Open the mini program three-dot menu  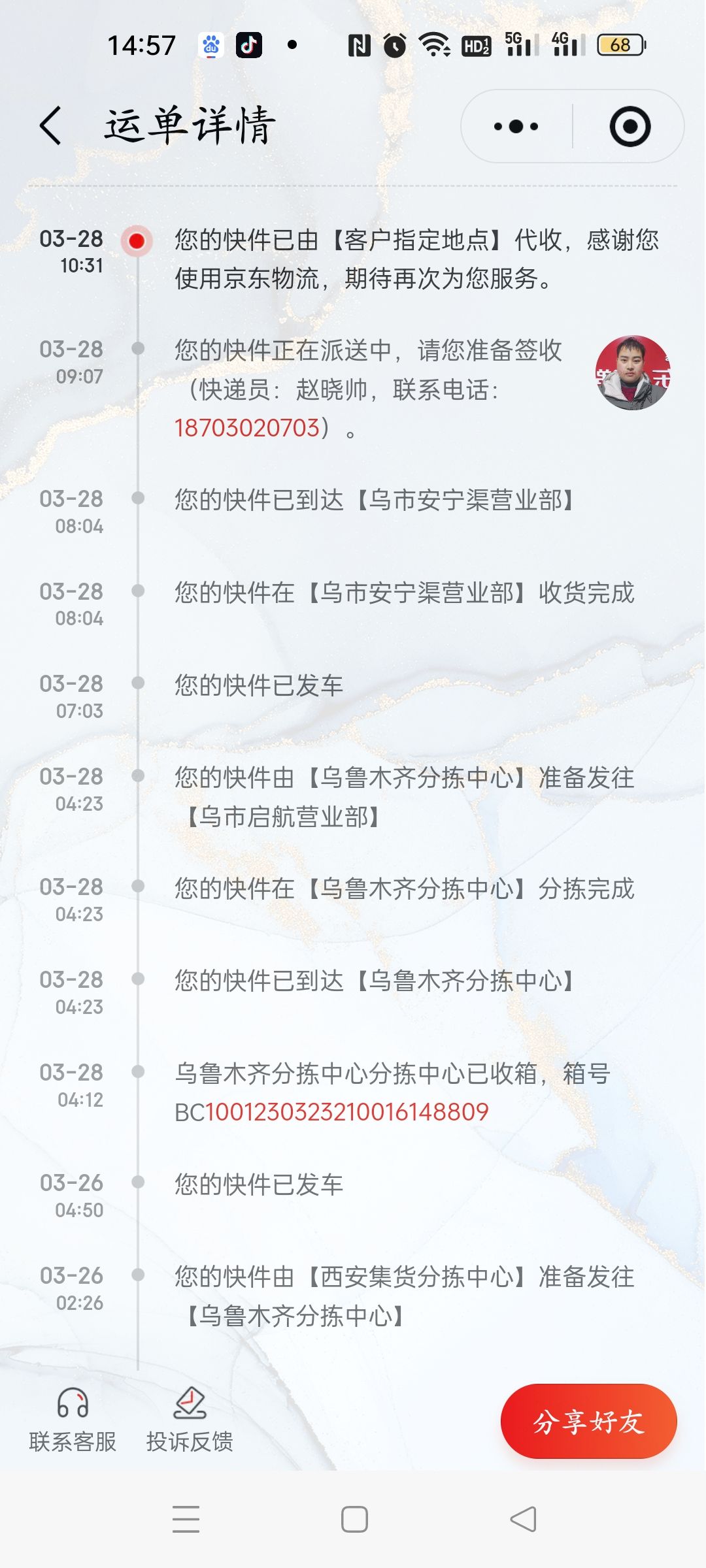pyautogui.click(x=516, y=126)
